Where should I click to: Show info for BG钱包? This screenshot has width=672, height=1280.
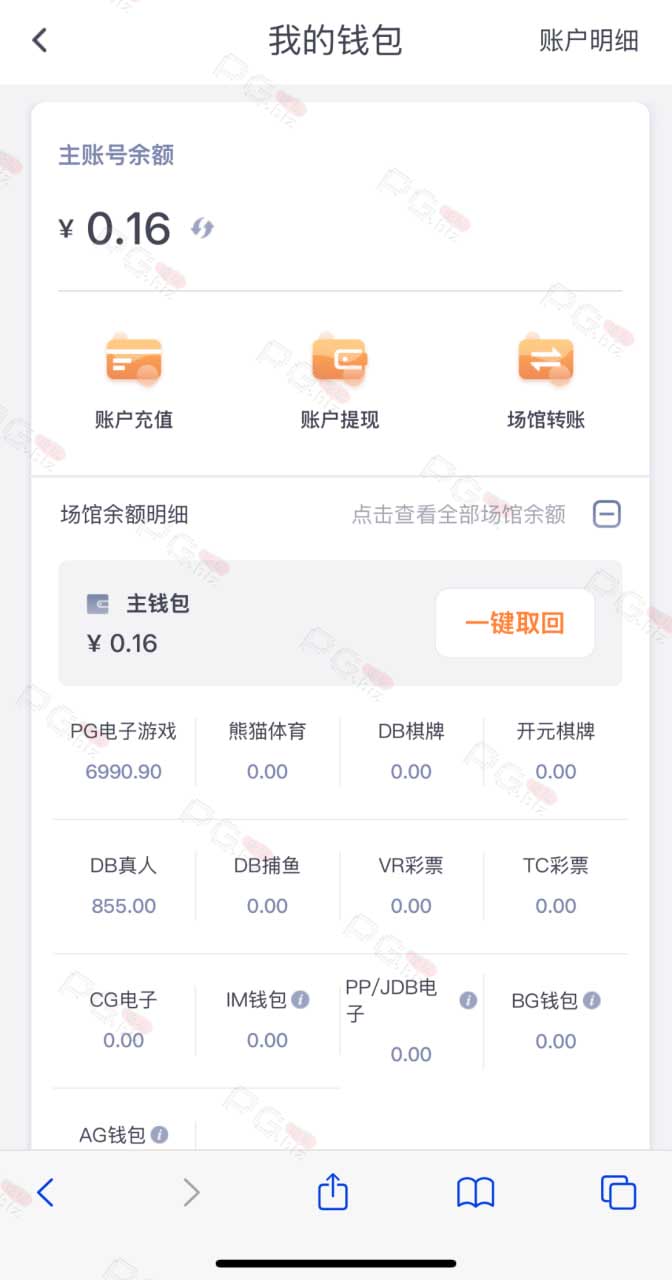[x=592, y=999]
